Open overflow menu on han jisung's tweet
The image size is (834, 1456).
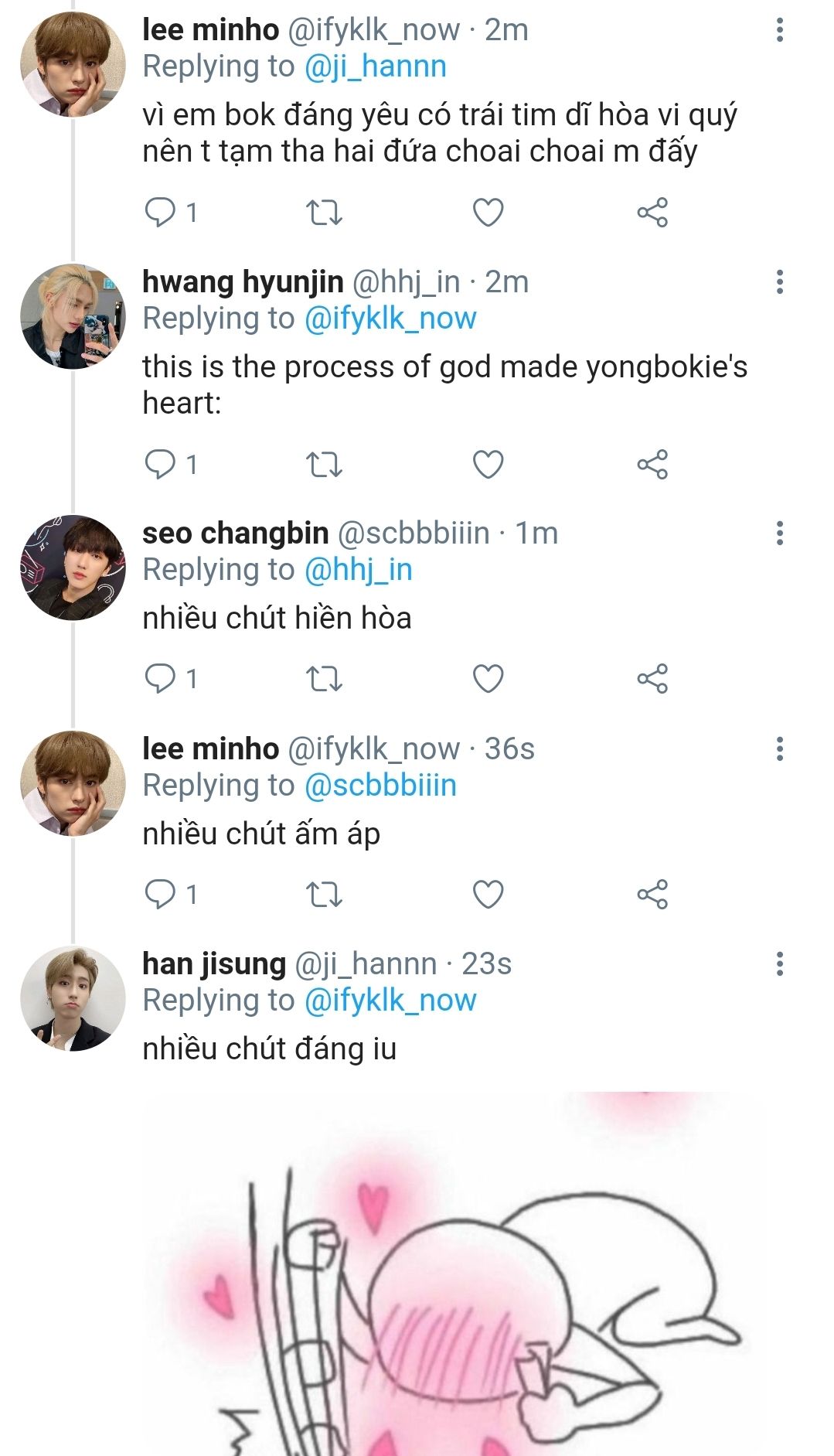(779, 964)
